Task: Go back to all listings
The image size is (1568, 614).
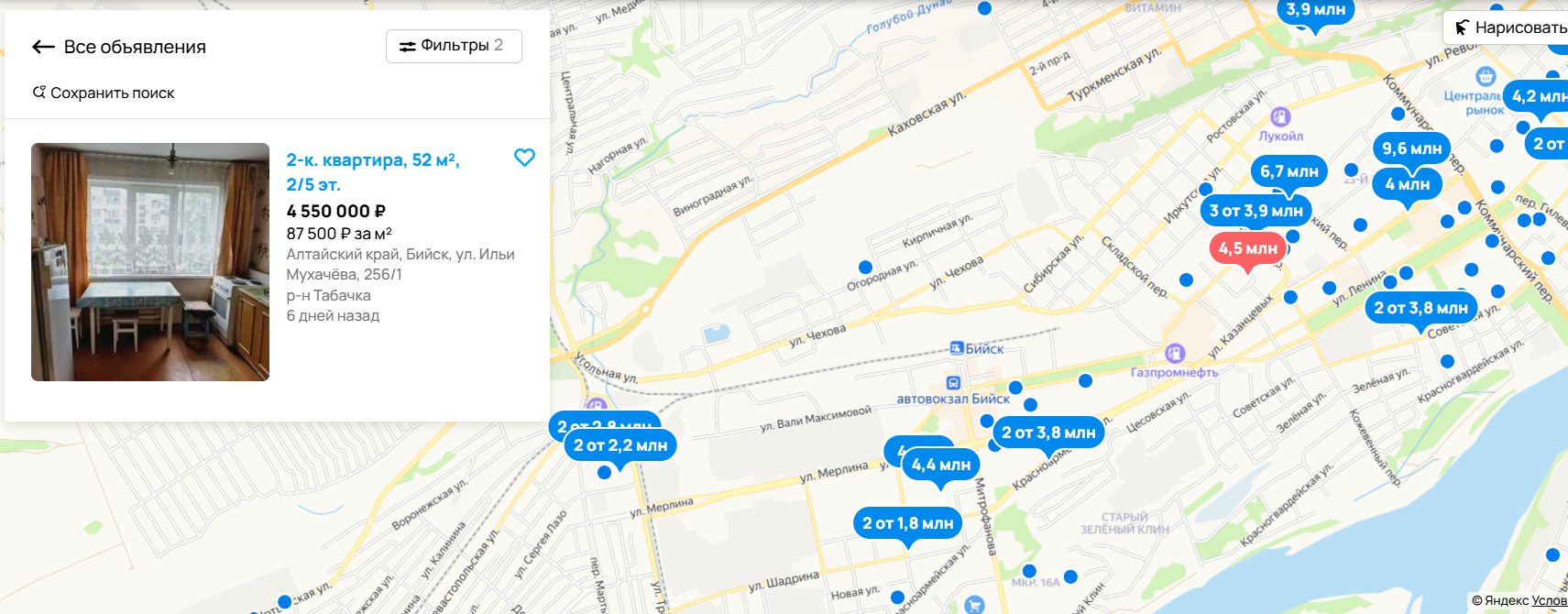Action: 119,47
